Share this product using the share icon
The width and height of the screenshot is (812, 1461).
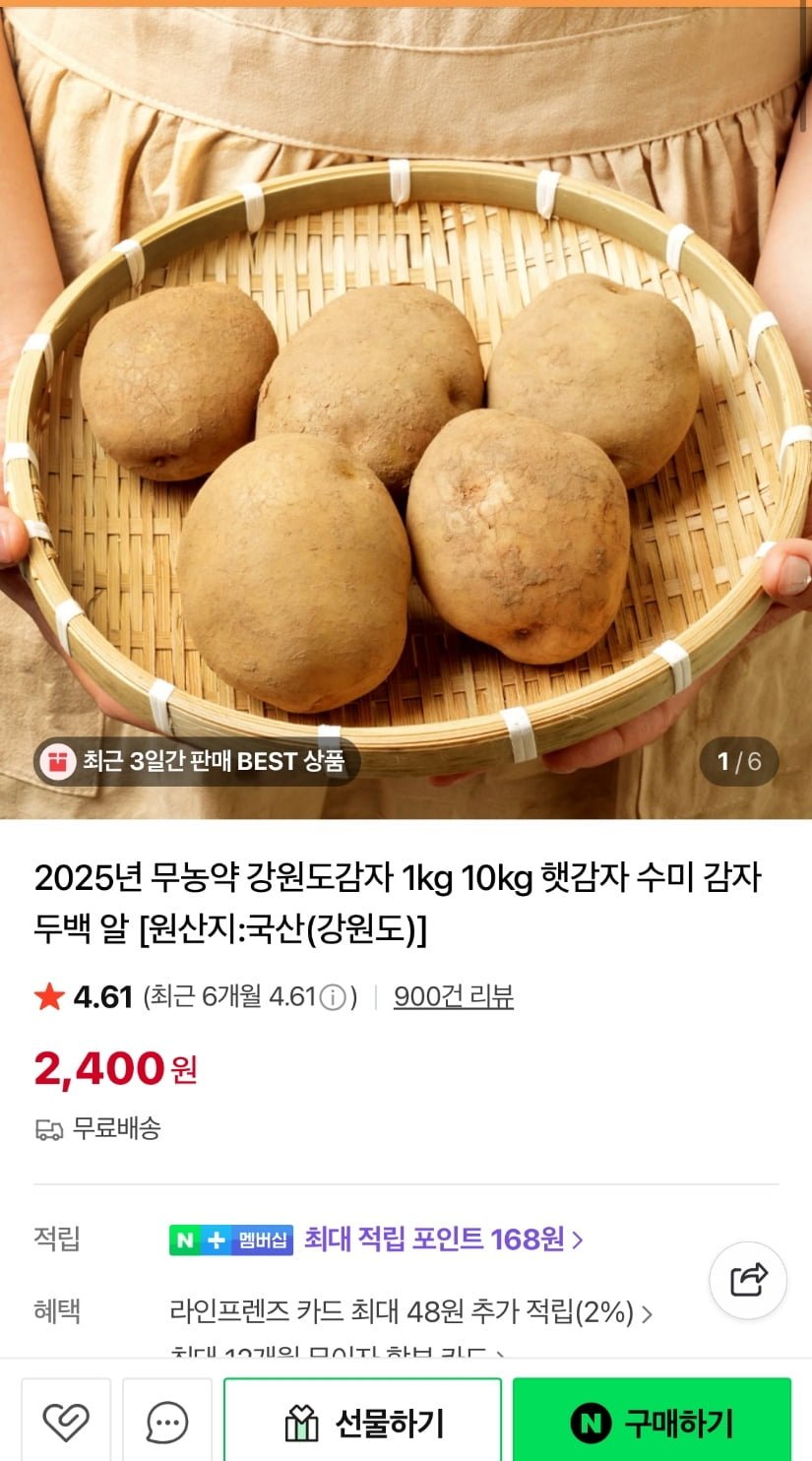coord(748,1280)
